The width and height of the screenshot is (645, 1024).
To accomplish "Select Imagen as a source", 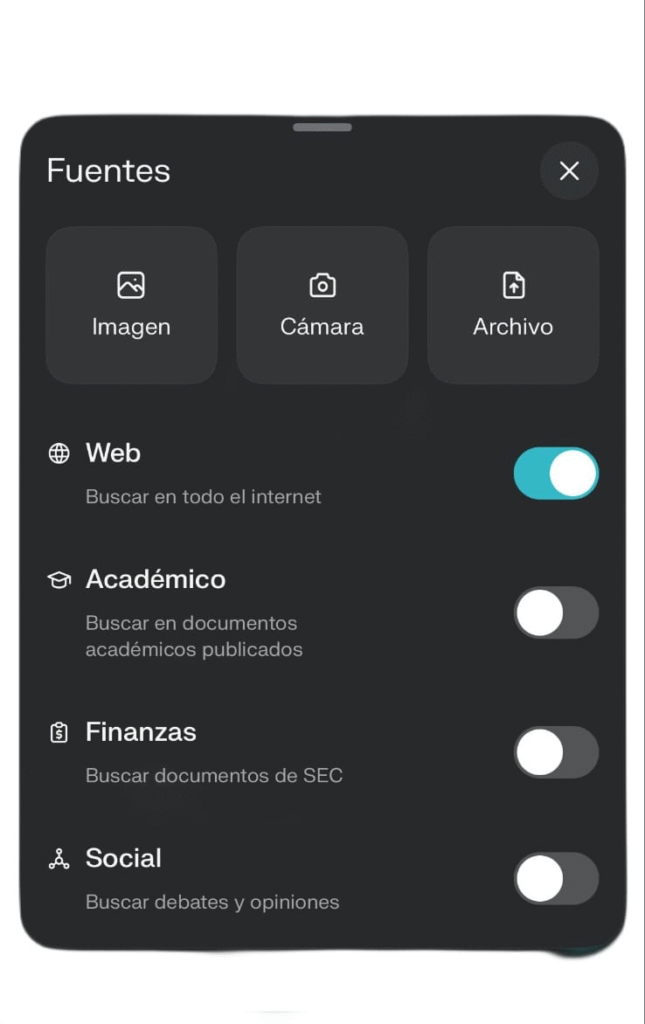I will tap(131, 305).
